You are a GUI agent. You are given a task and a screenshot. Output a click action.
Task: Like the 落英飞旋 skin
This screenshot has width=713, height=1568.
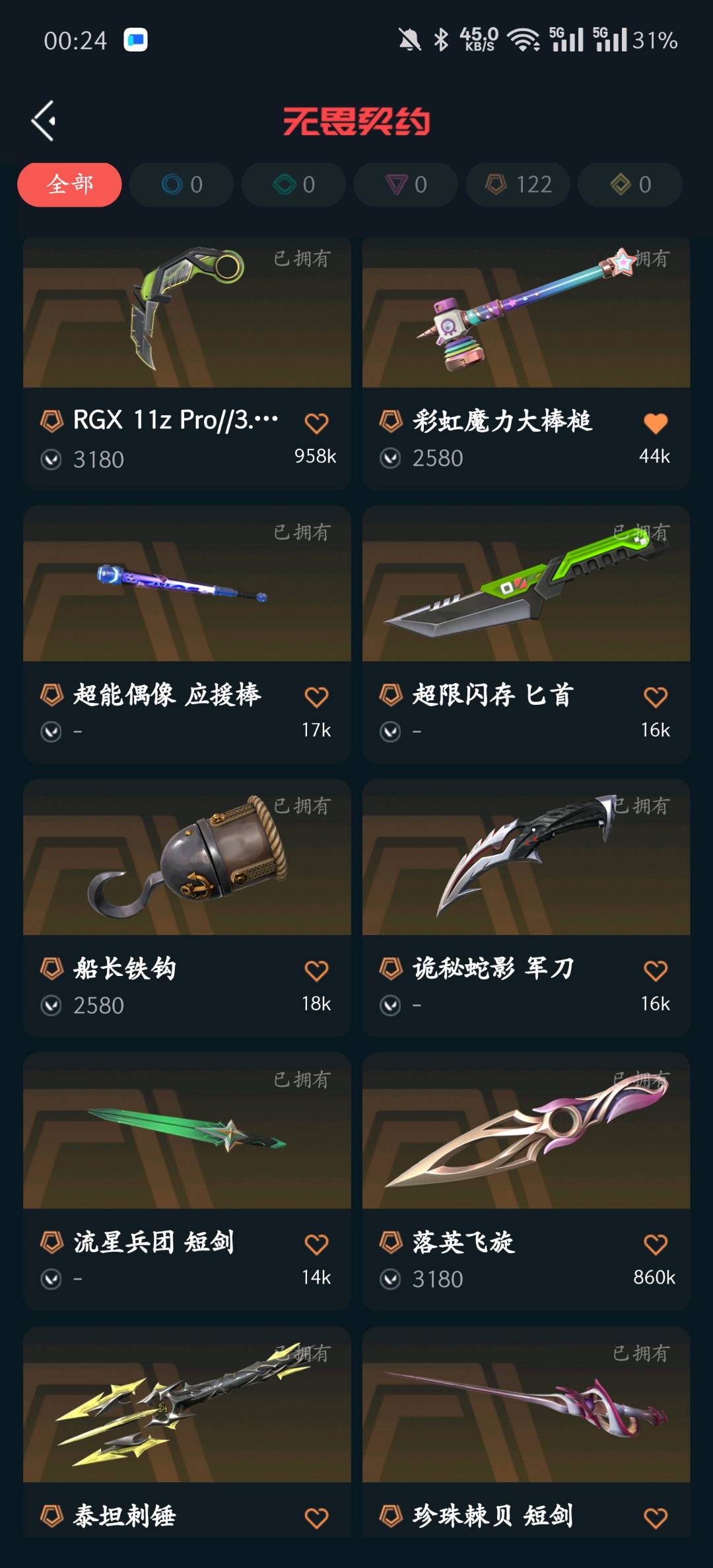[x=655, y=1245]
